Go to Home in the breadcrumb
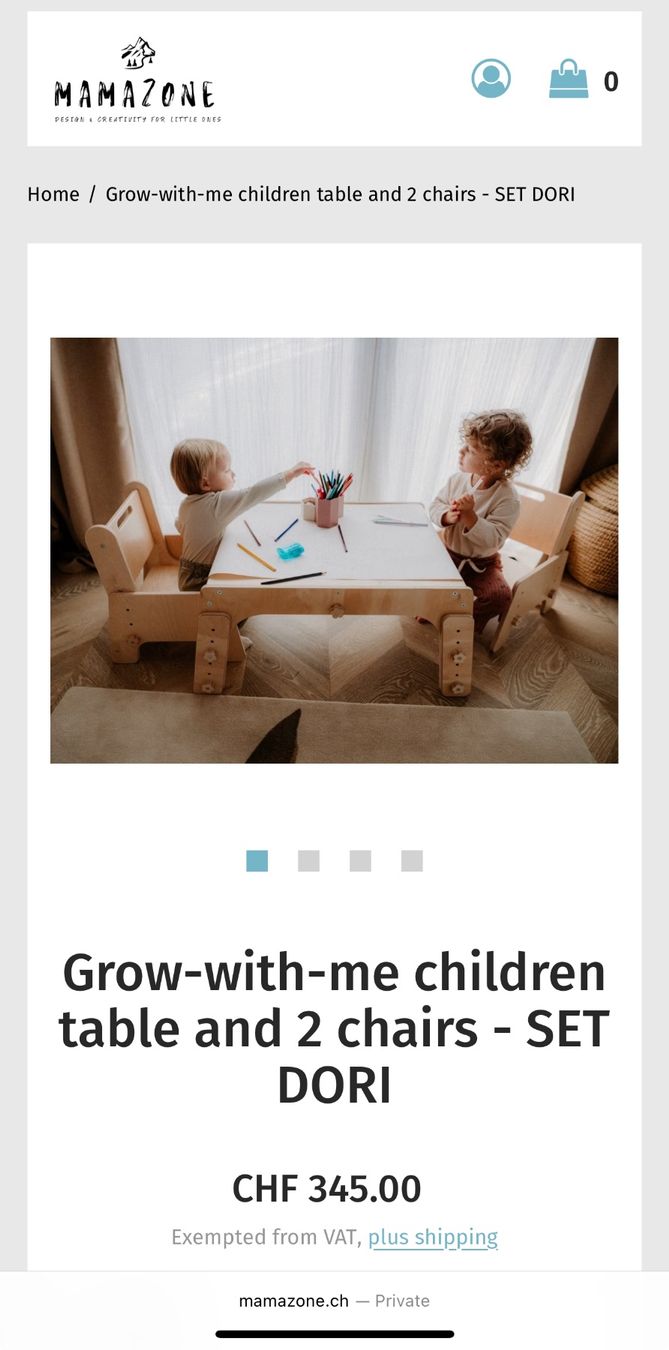Screen dimensions: 669x1350 point(53,194)
